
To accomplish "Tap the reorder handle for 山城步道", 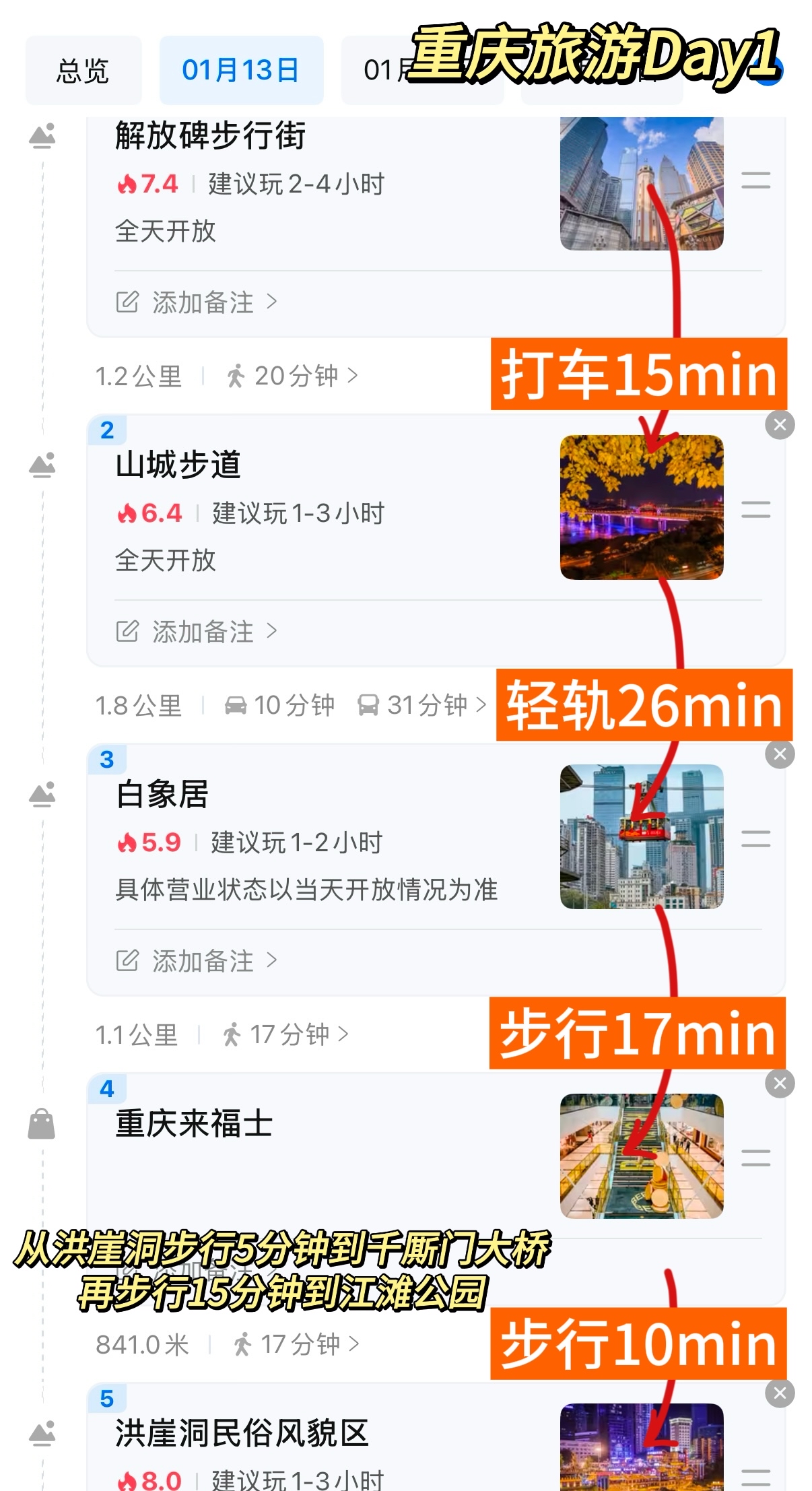I will tap(755, 509).
